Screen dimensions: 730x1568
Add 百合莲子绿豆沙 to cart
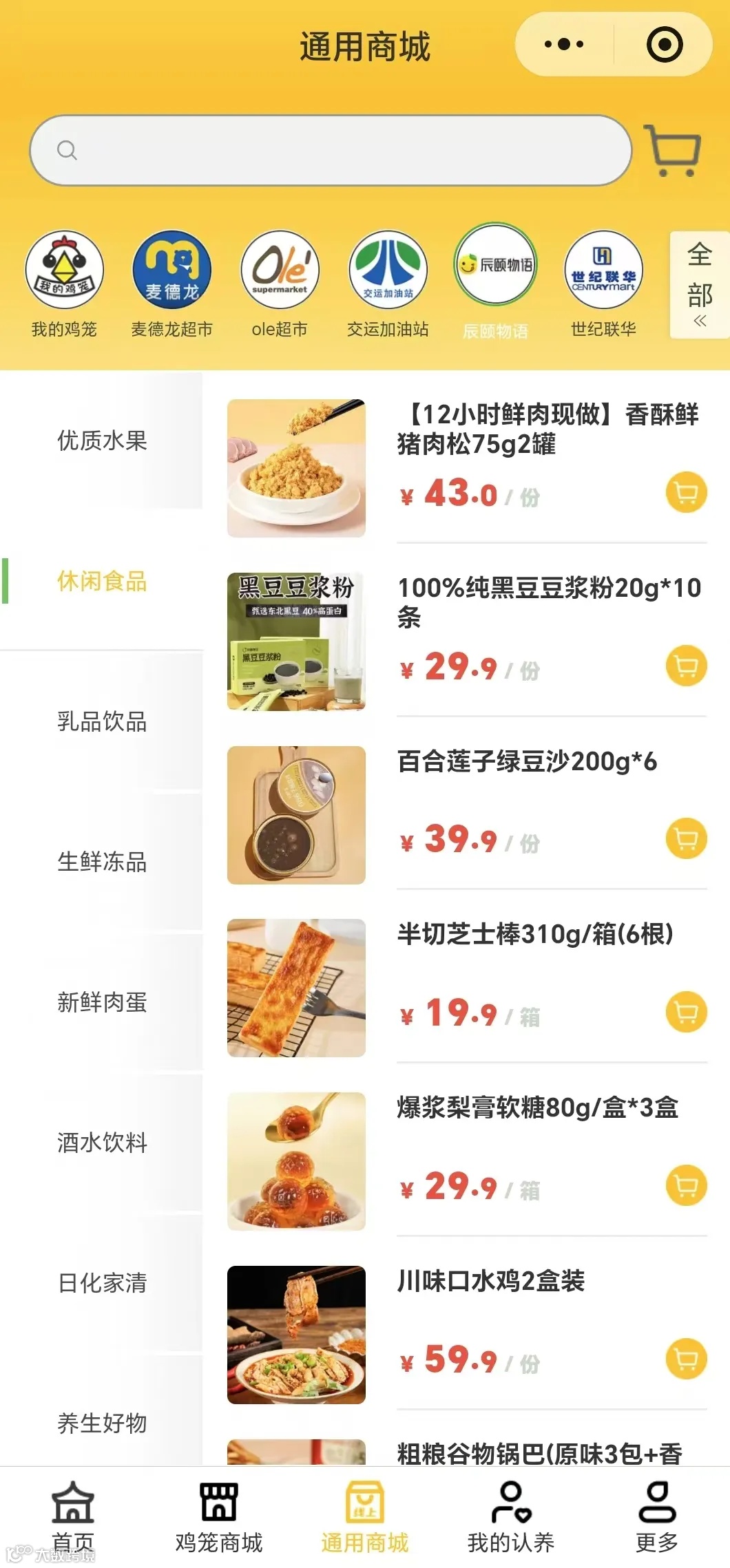tap(685, 839)
